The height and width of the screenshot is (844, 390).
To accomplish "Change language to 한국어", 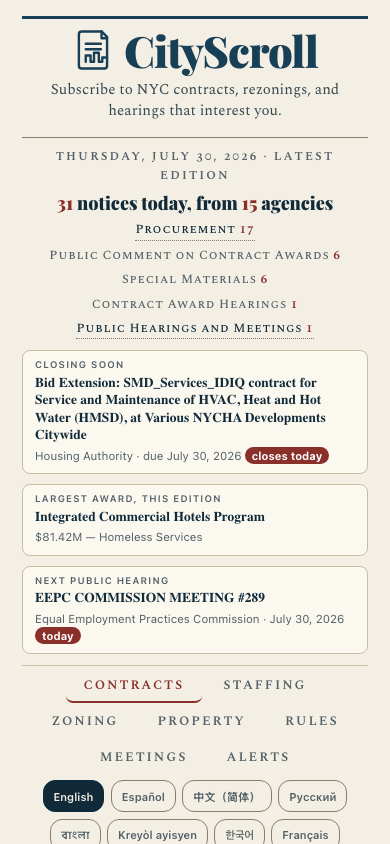I will 239,833.
